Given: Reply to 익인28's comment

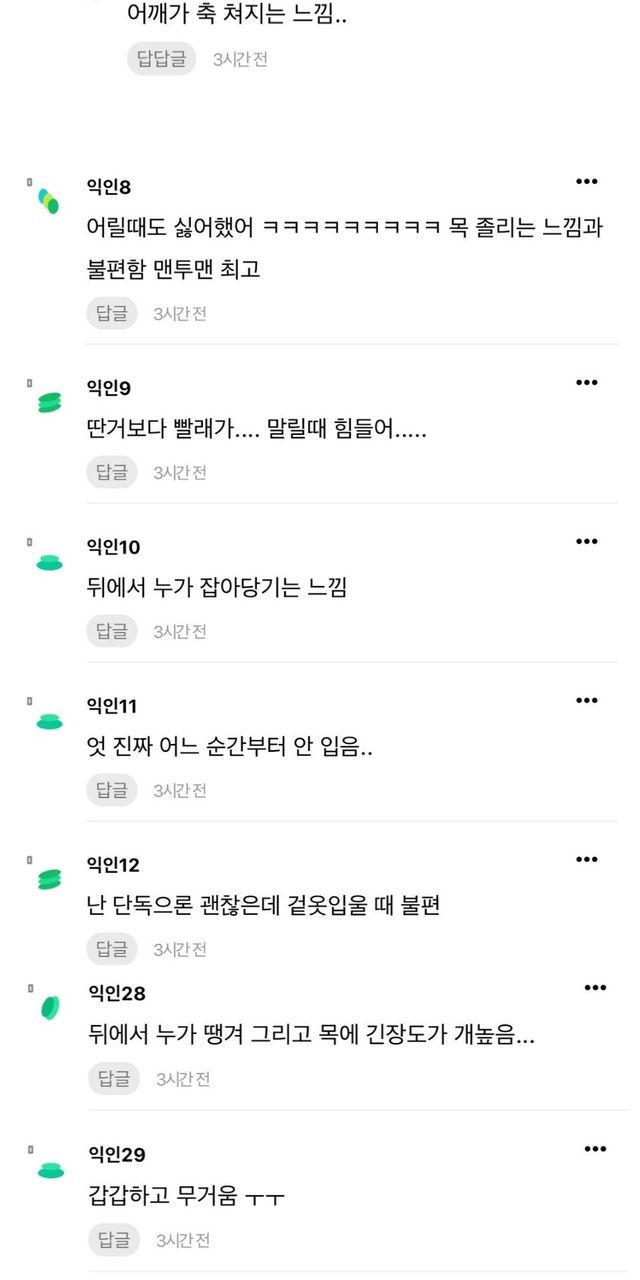Looking at the screenshot, I should click(x=114, y=1079).
